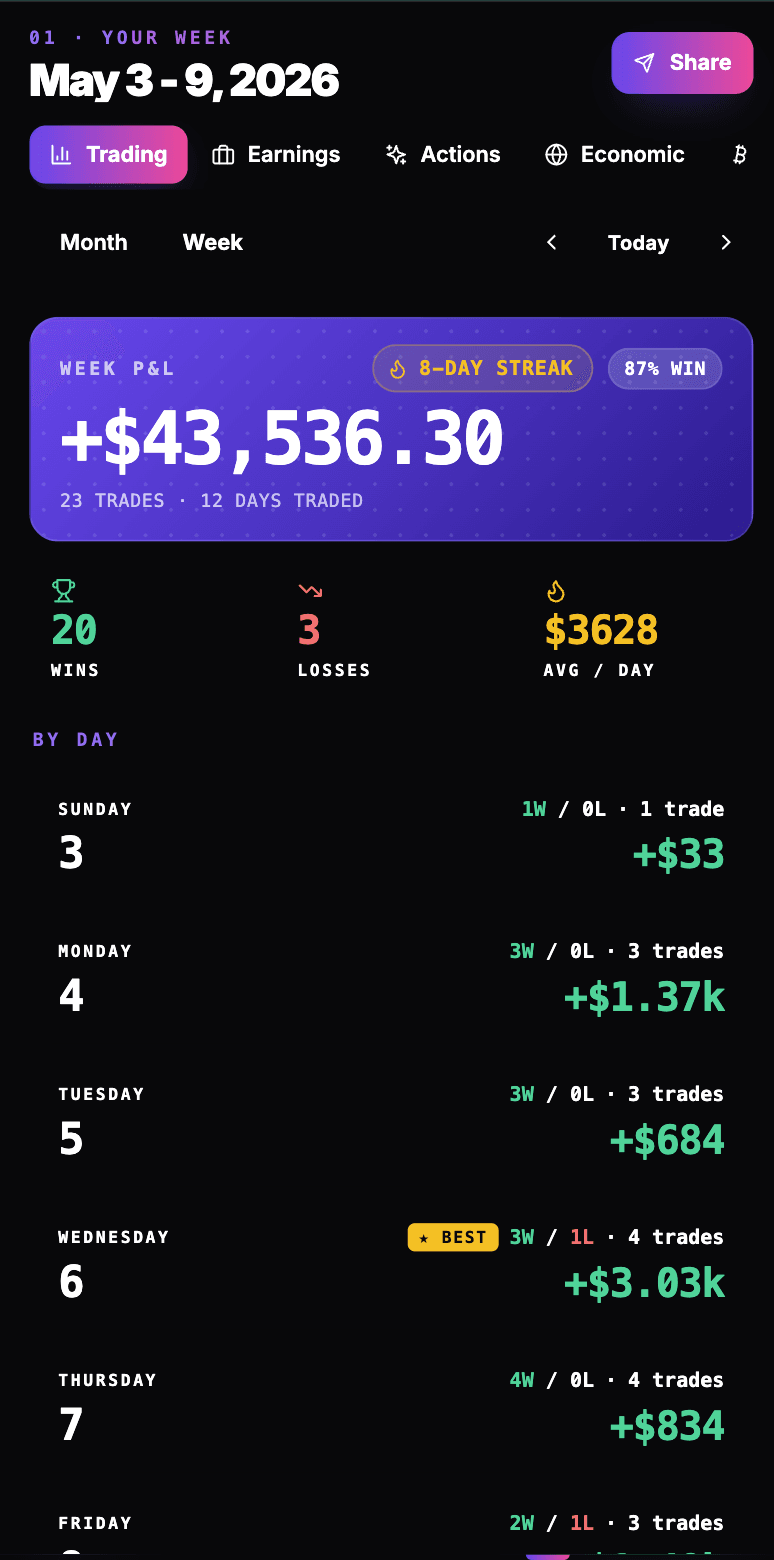Go to the next week
The height and width of the screenshot is (1560, 774).
[726, 243]
